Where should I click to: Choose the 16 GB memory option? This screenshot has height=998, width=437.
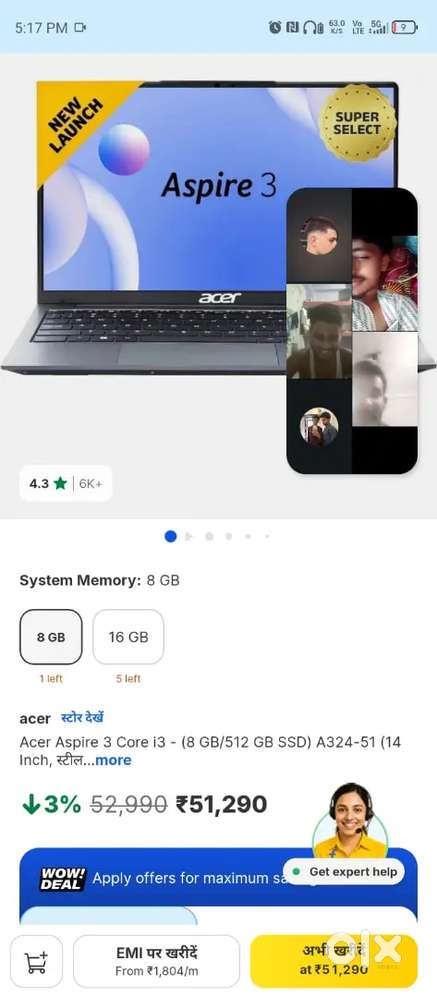pos(128,636)
